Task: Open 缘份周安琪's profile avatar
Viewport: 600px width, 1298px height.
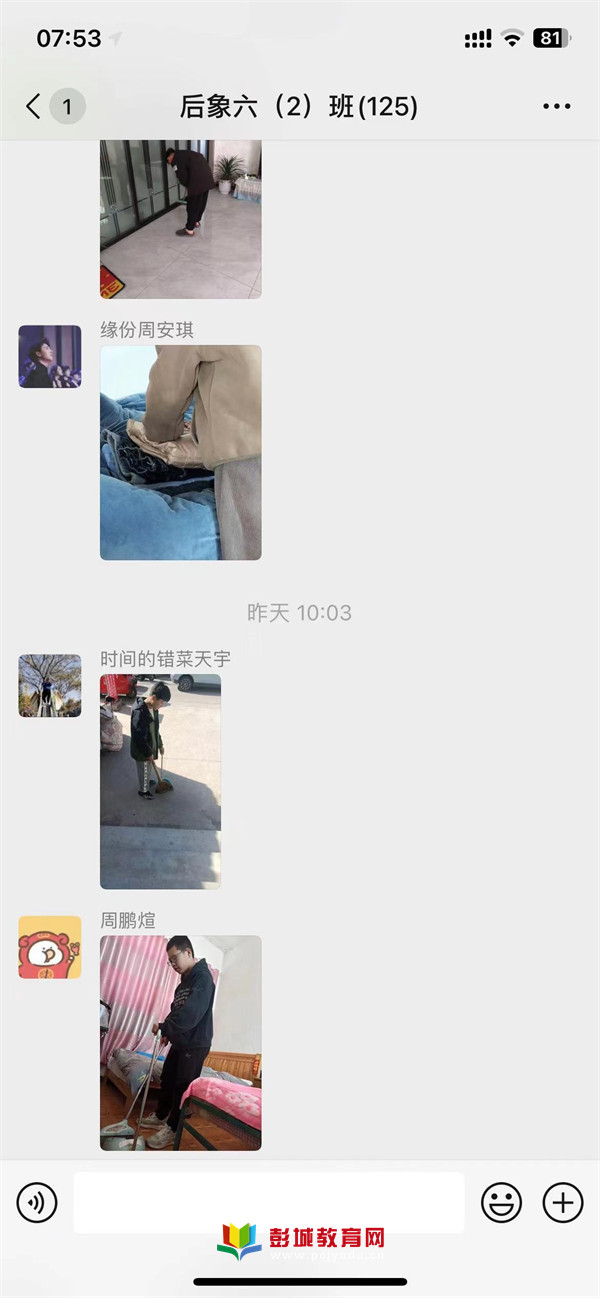Action: [x=50, y=356]
